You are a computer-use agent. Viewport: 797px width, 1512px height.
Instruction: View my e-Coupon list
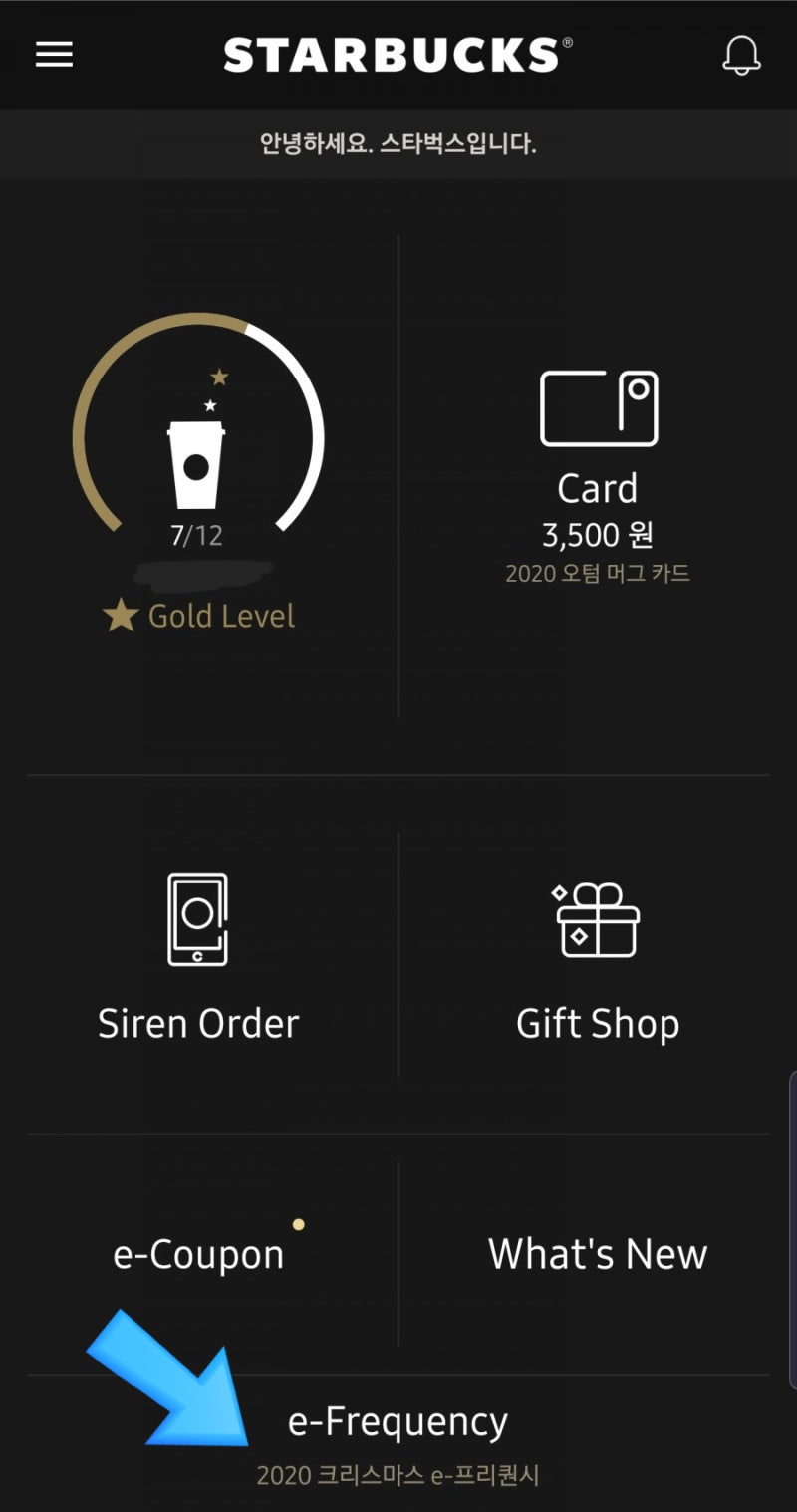pos(198,1254)
